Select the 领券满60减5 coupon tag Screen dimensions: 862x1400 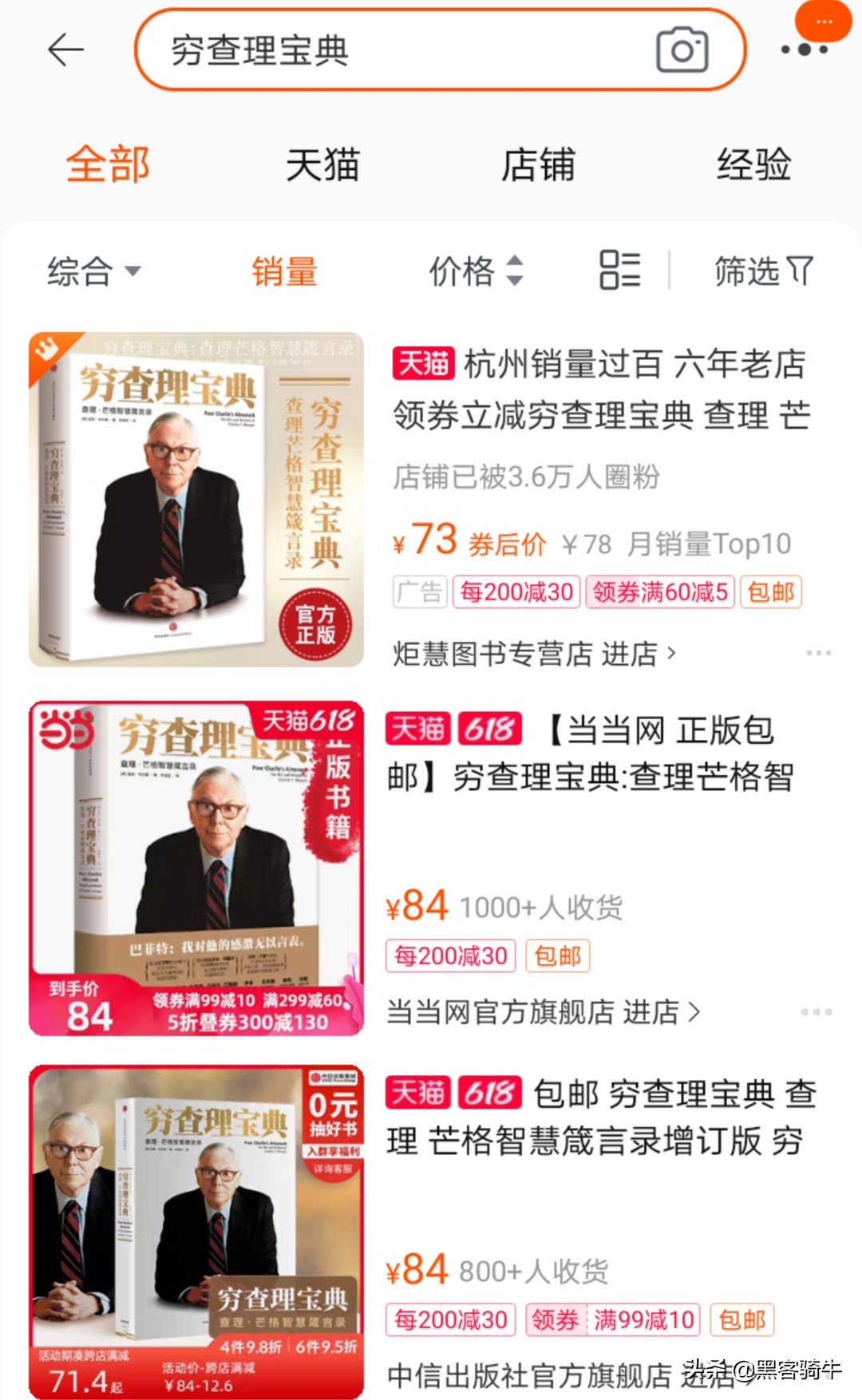coord(662,592)
